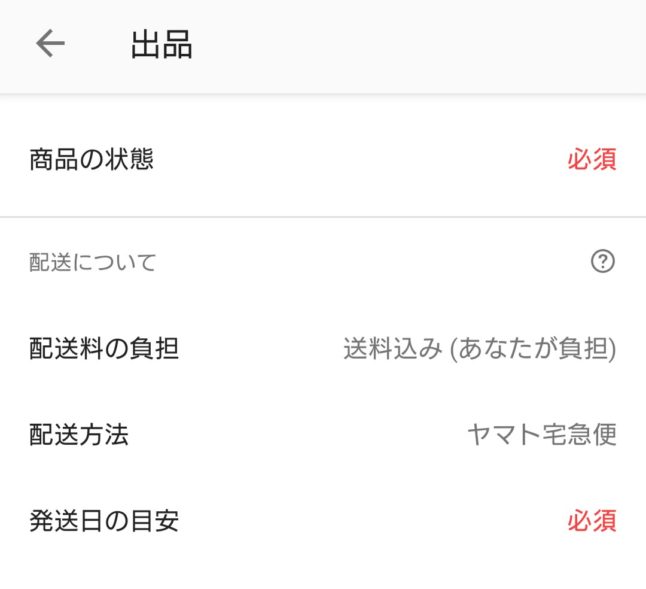Open the 配送方法 row showing ヤマト宅急便

[322, 435]
